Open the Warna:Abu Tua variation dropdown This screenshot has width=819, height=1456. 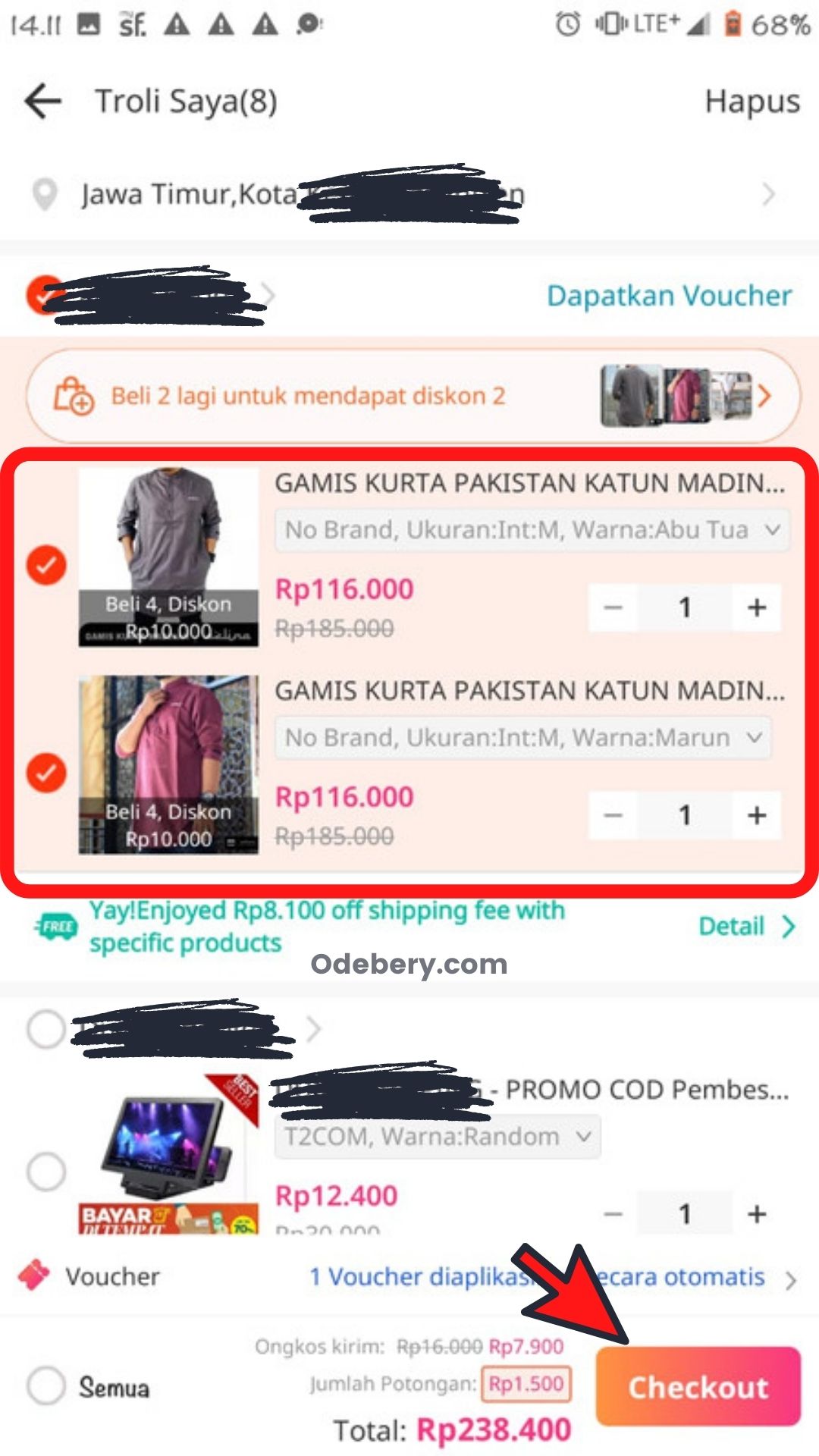coord(529,530)
